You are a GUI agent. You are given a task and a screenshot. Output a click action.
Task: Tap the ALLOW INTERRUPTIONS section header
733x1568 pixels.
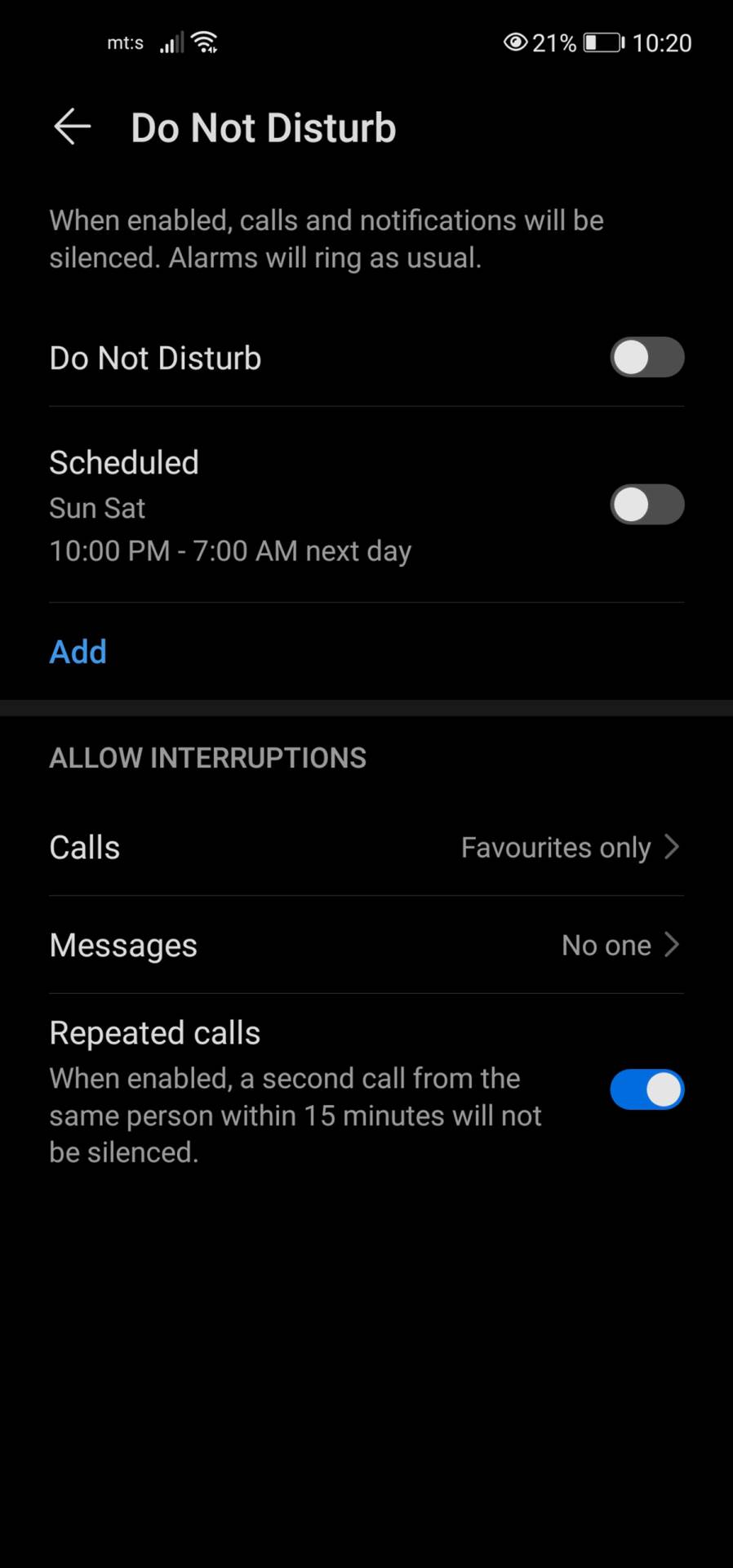point(207,757)
